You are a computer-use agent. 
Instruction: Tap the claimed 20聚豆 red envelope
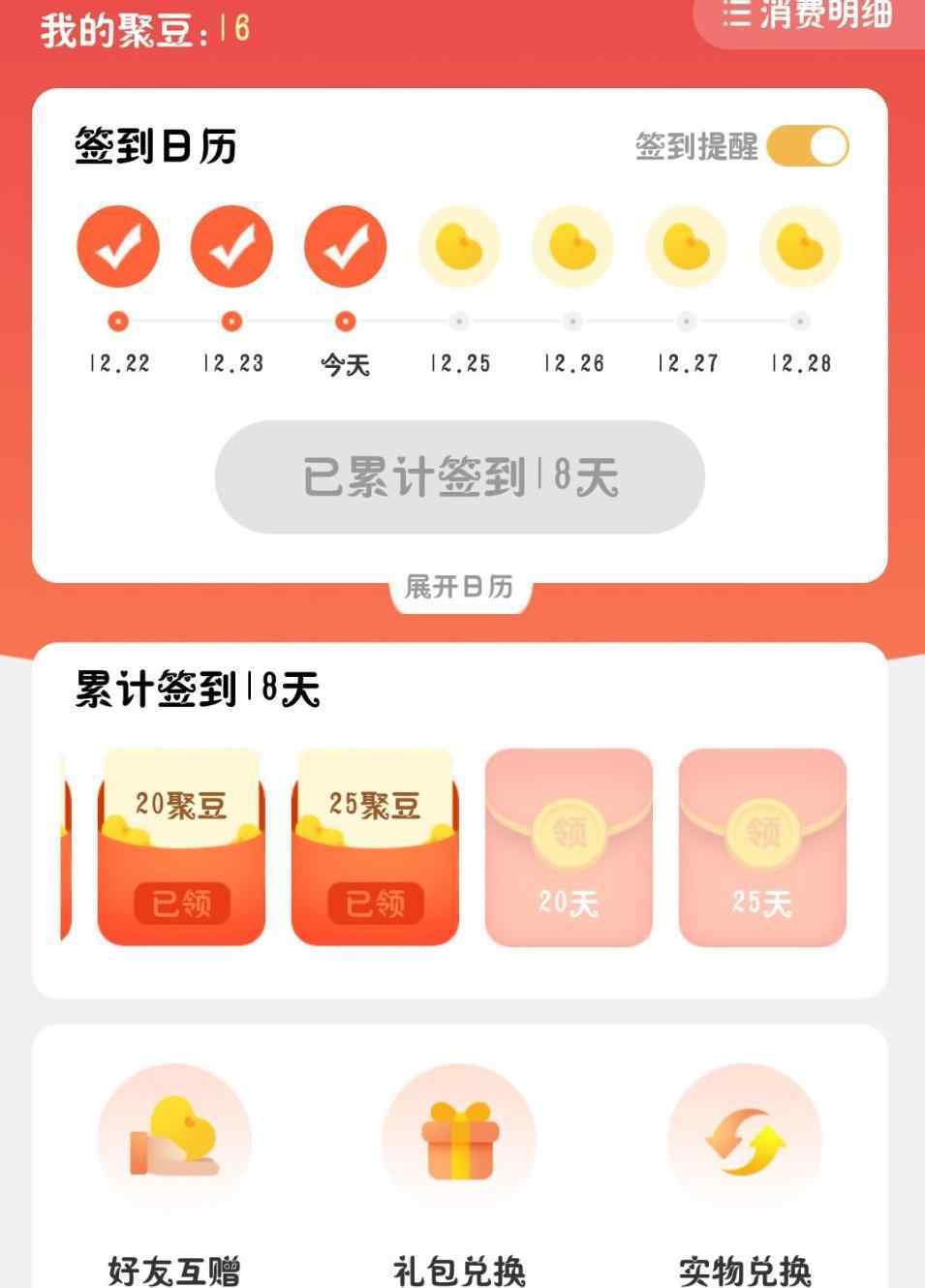[x=181, y=846]
